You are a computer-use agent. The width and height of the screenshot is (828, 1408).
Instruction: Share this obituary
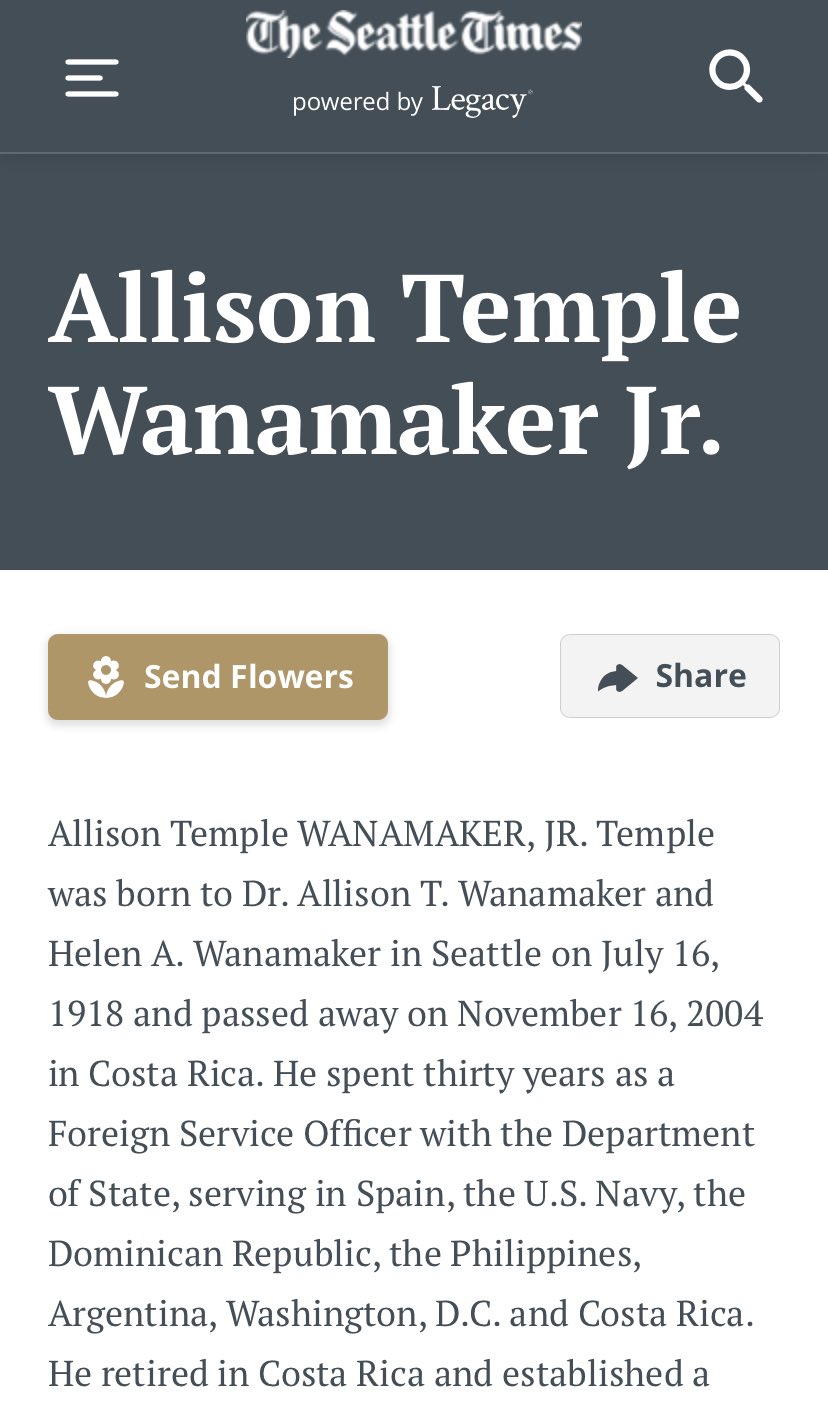point(670,676)
